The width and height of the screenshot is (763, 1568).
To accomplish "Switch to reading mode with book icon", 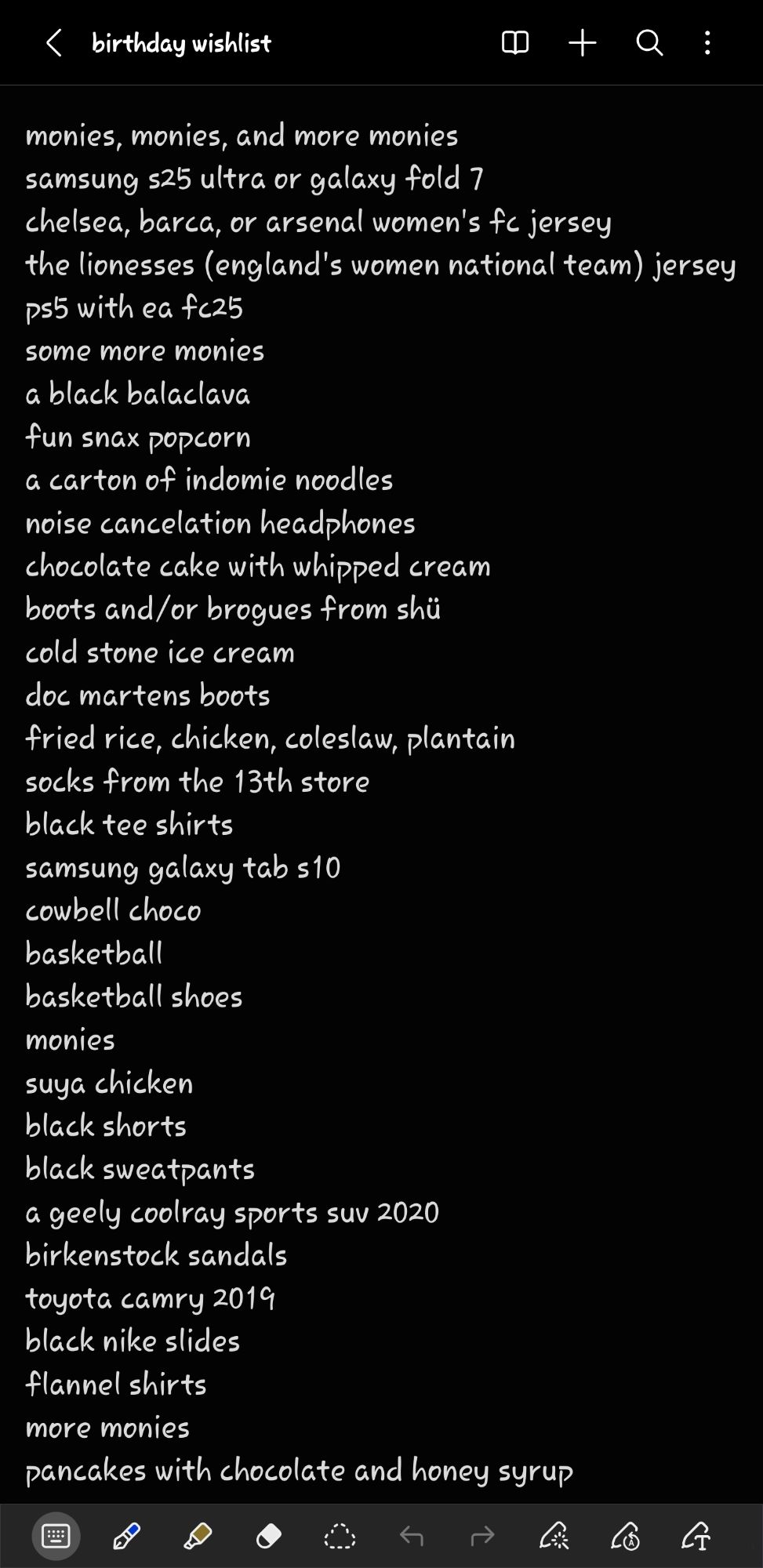I will (515, 43).
